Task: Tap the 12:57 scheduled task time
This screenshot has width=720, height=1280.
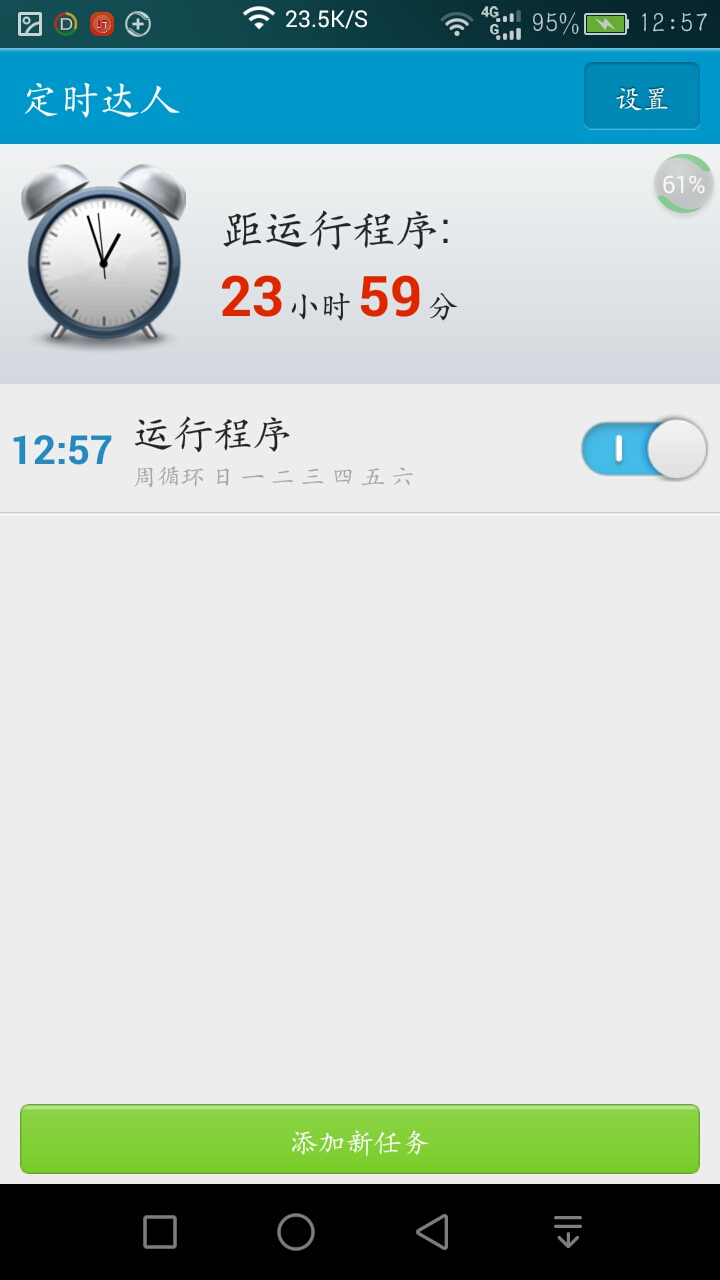Action: point(62,449)
